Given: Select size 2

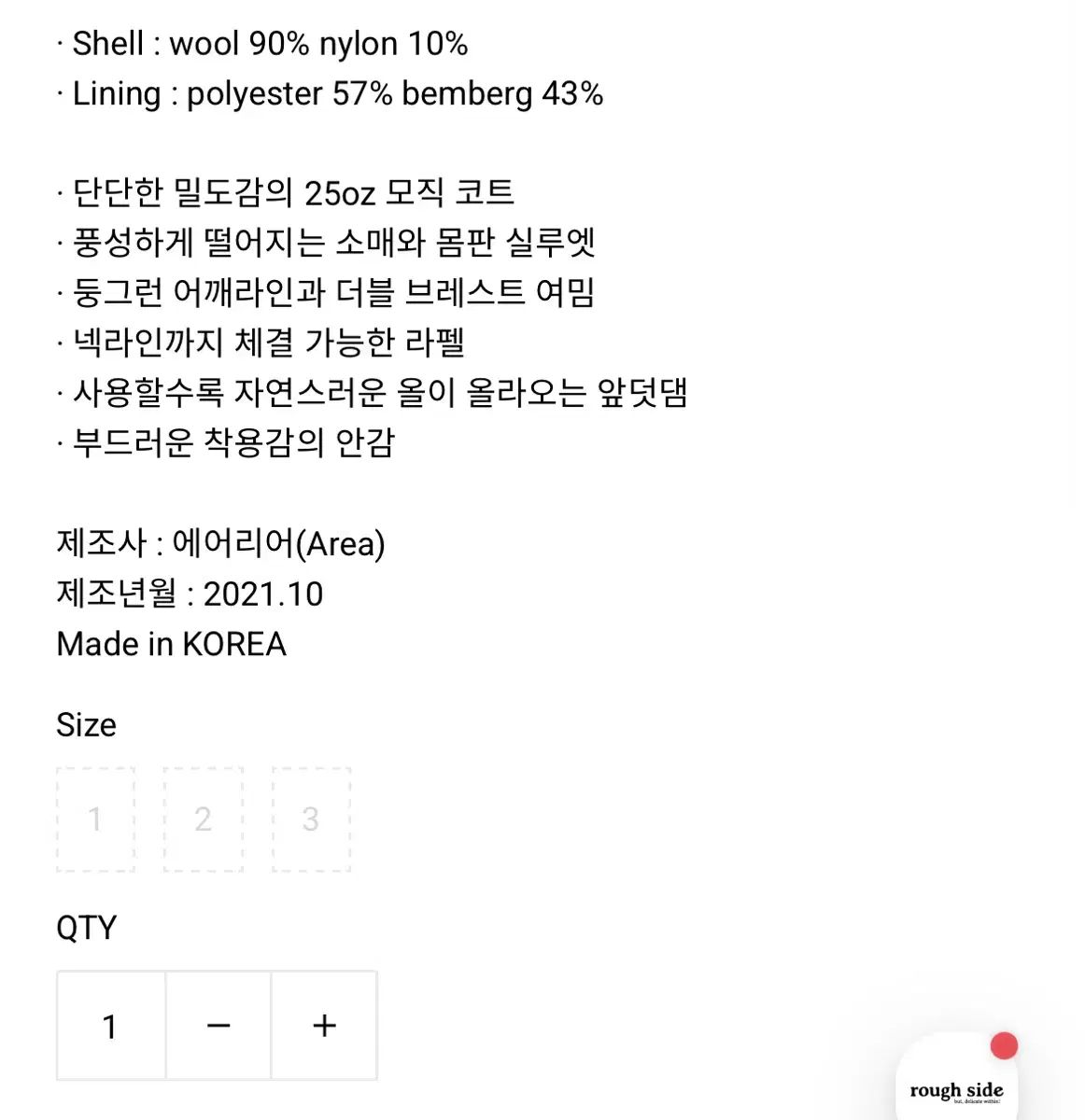Looking at the screenshot, I should (204, 819).
